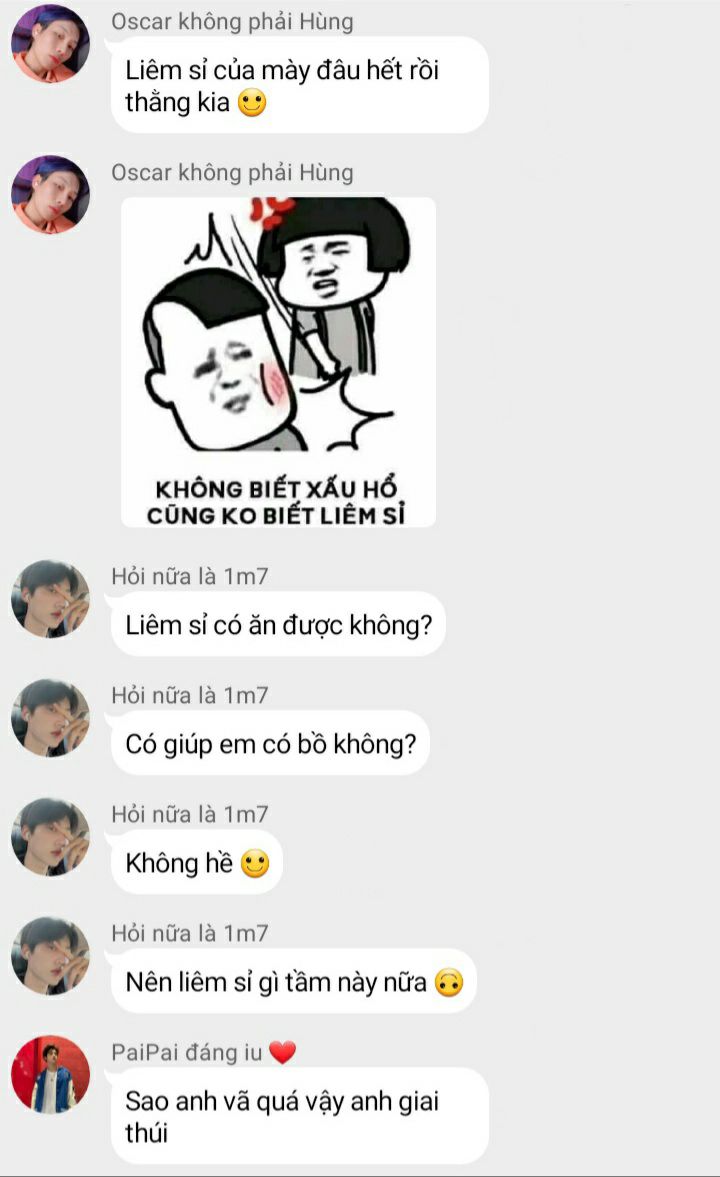Open the slapping meme sticker sent by Oscar
Viewport: 720px width, 1177px height.
[278, 362]
